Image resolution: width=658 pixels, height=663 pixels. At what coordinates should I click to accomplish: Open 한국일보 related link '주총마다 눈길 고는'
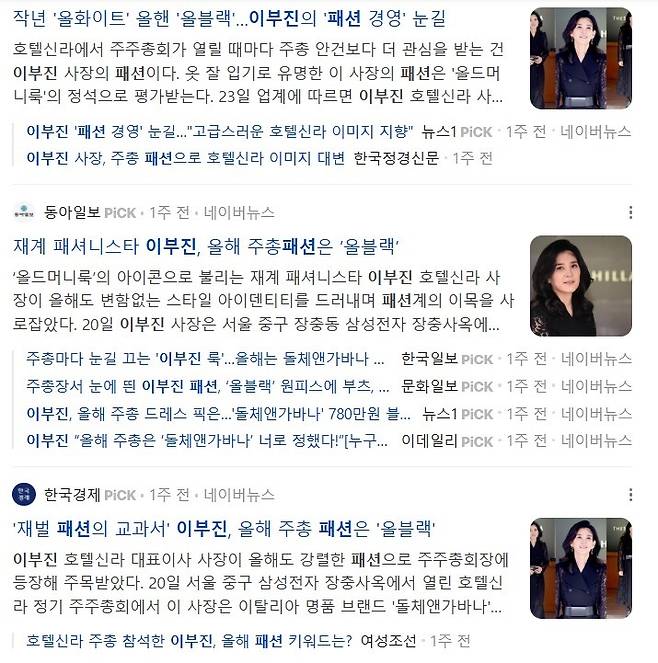click(x=205, y=358)
